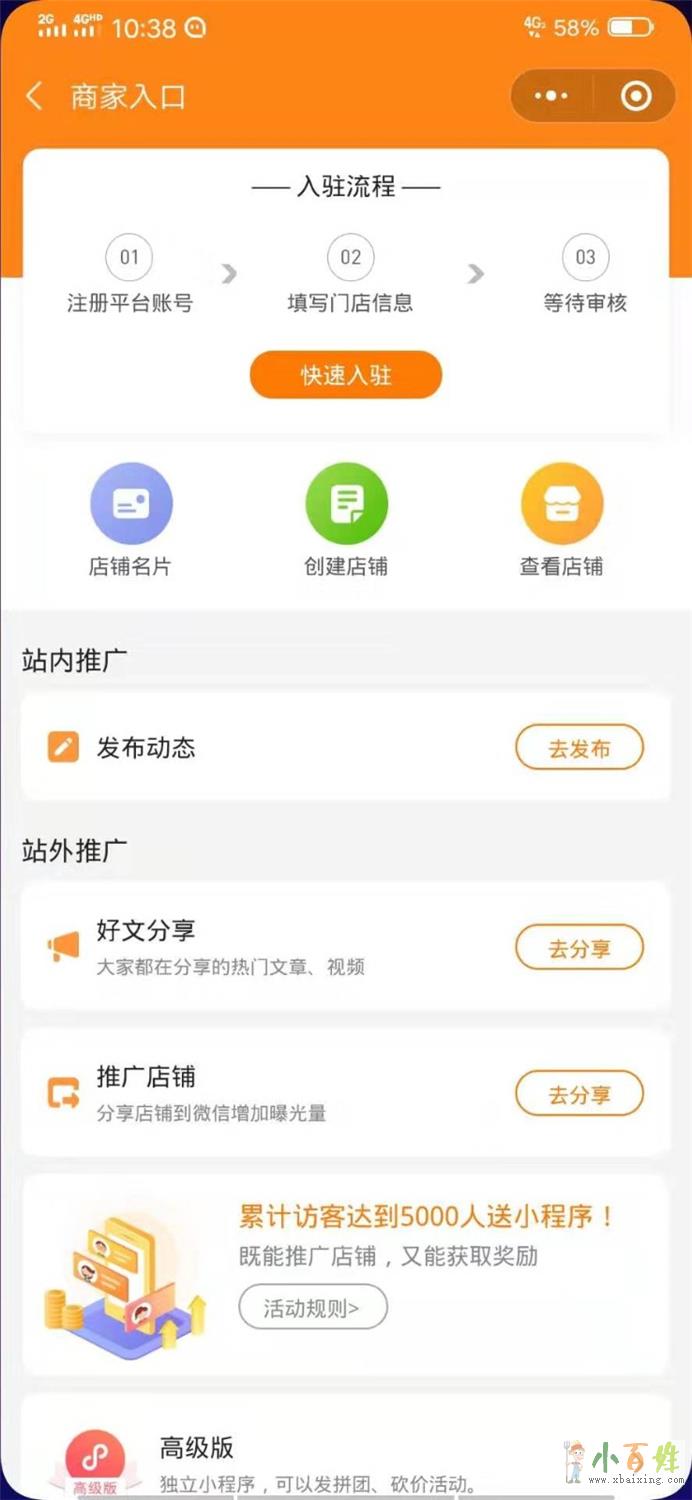View 活动规则 for the visitor reward
The height and width of the screenshot is (1500, 692).
click(x=312, y=1307)
